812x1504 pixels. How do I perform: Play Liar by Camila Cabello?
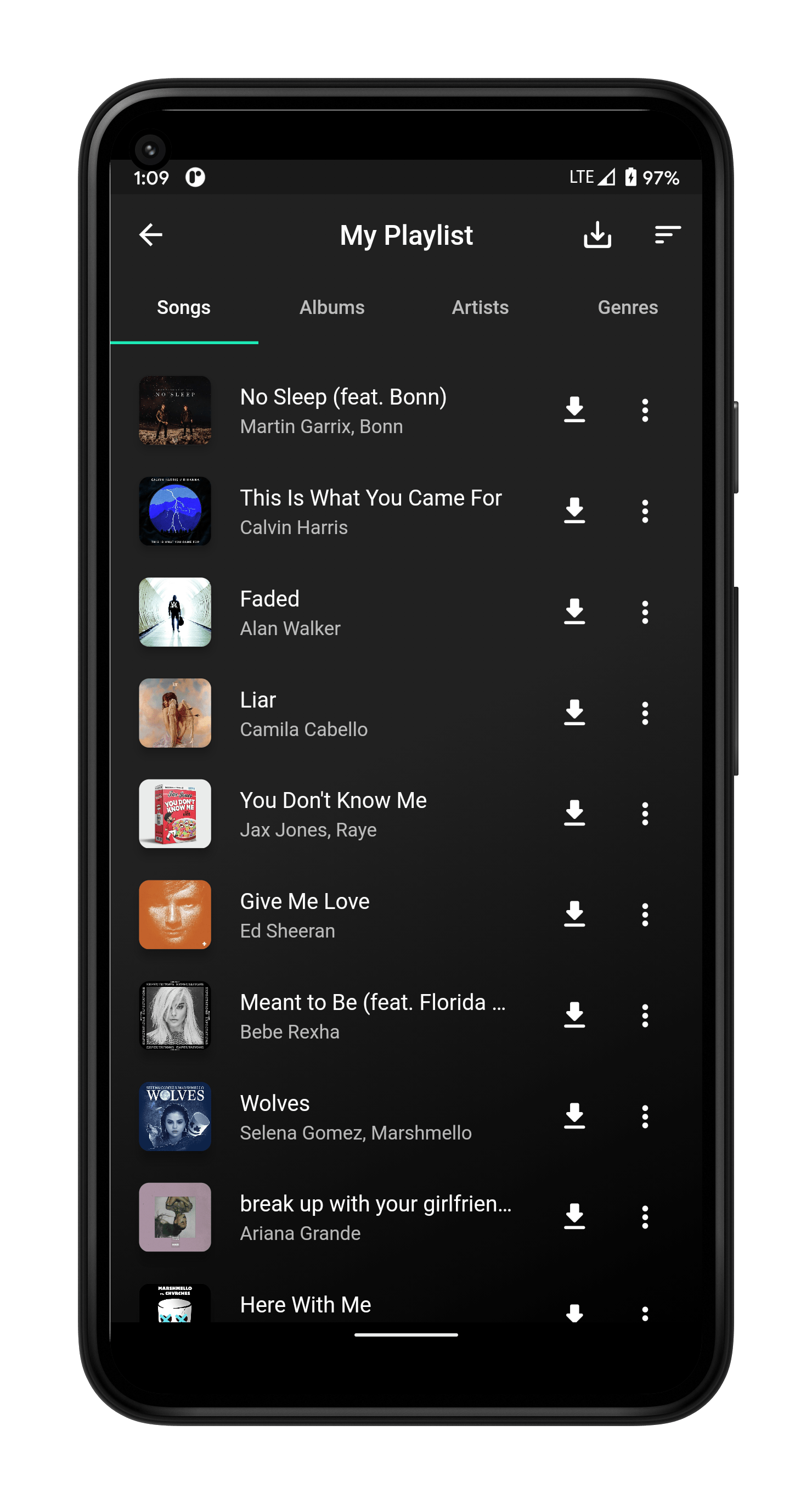point(303,713)
